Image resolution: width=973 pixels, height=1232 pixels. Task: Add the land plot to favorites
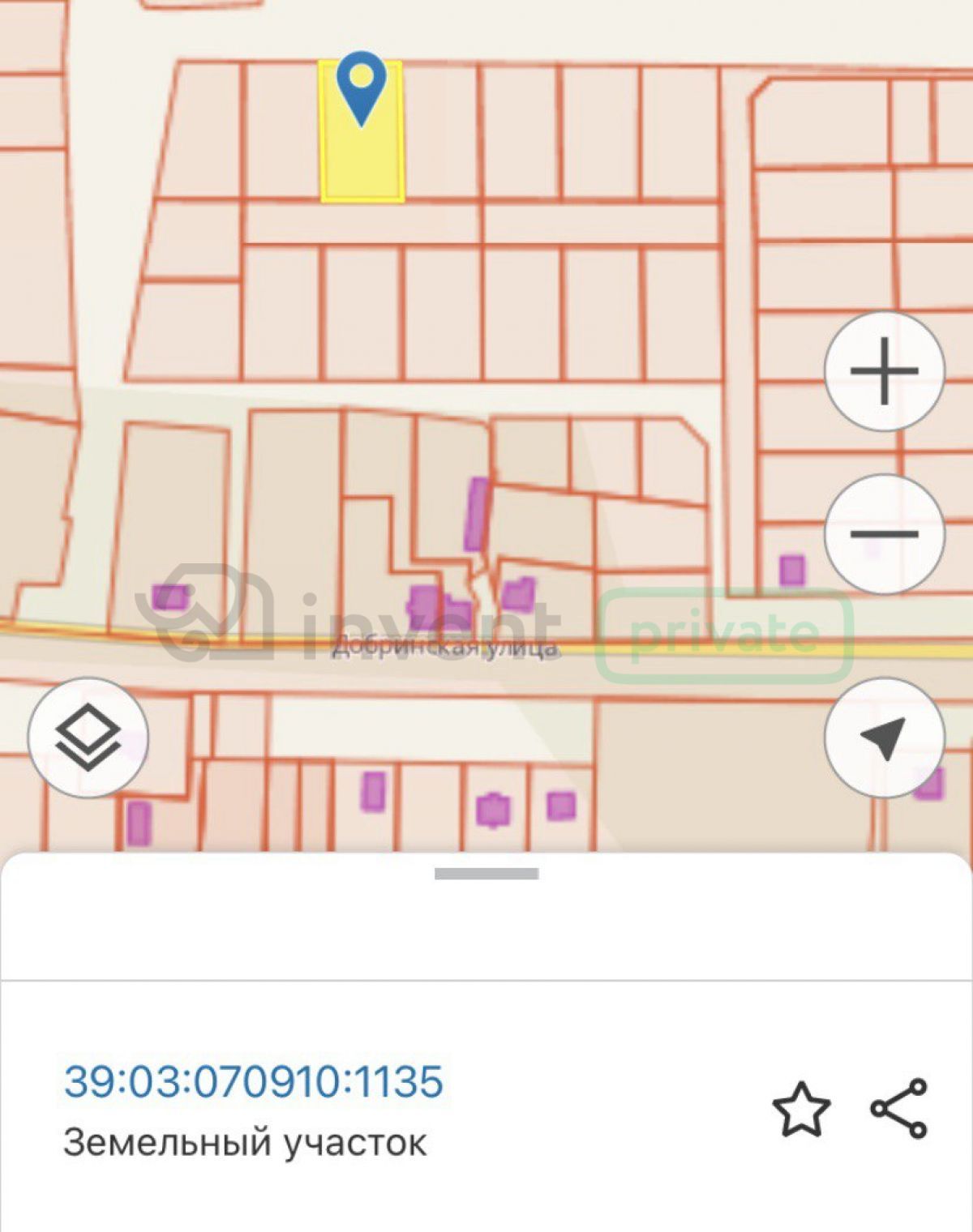tap(801, 1110)
